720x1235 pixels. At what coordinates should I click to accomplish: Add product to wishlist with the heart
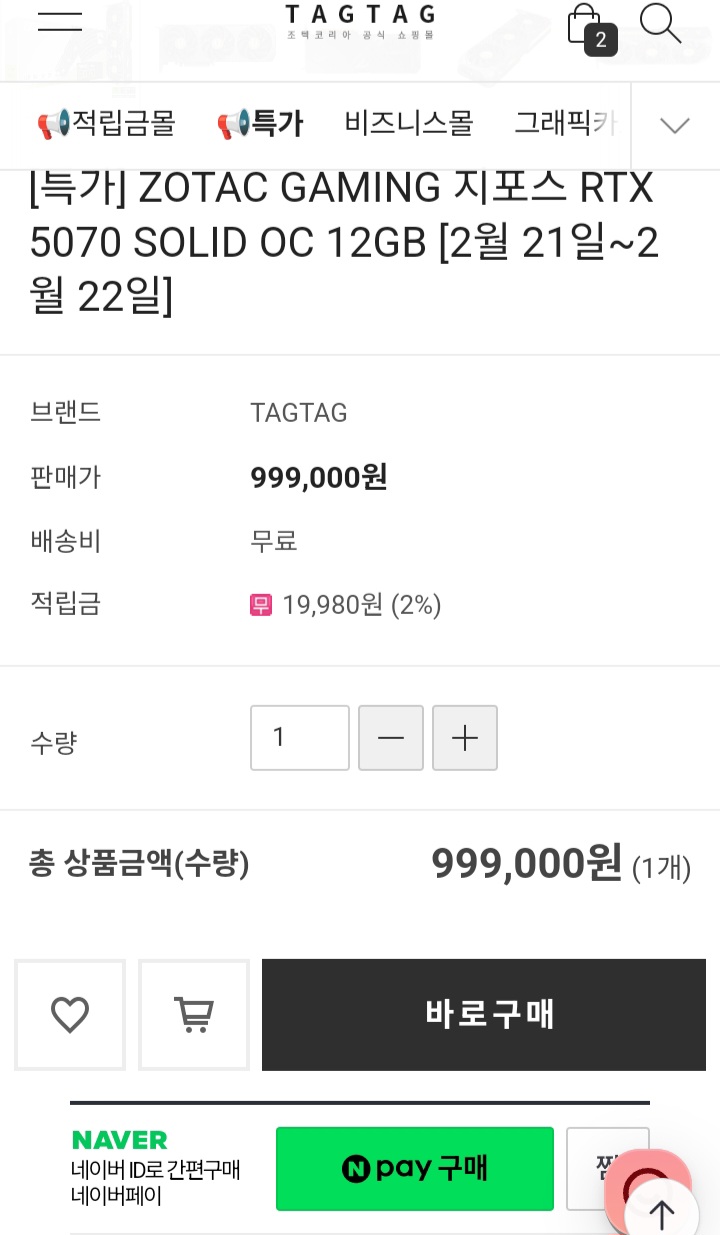(70, 1015)
